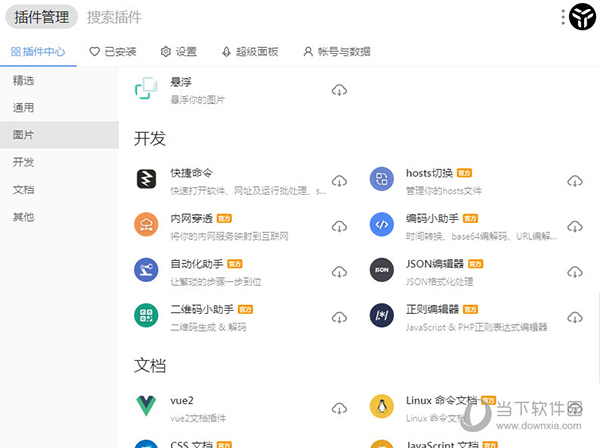
Task: Install the 正则编辑器 plugin
Action: point(575,317)
